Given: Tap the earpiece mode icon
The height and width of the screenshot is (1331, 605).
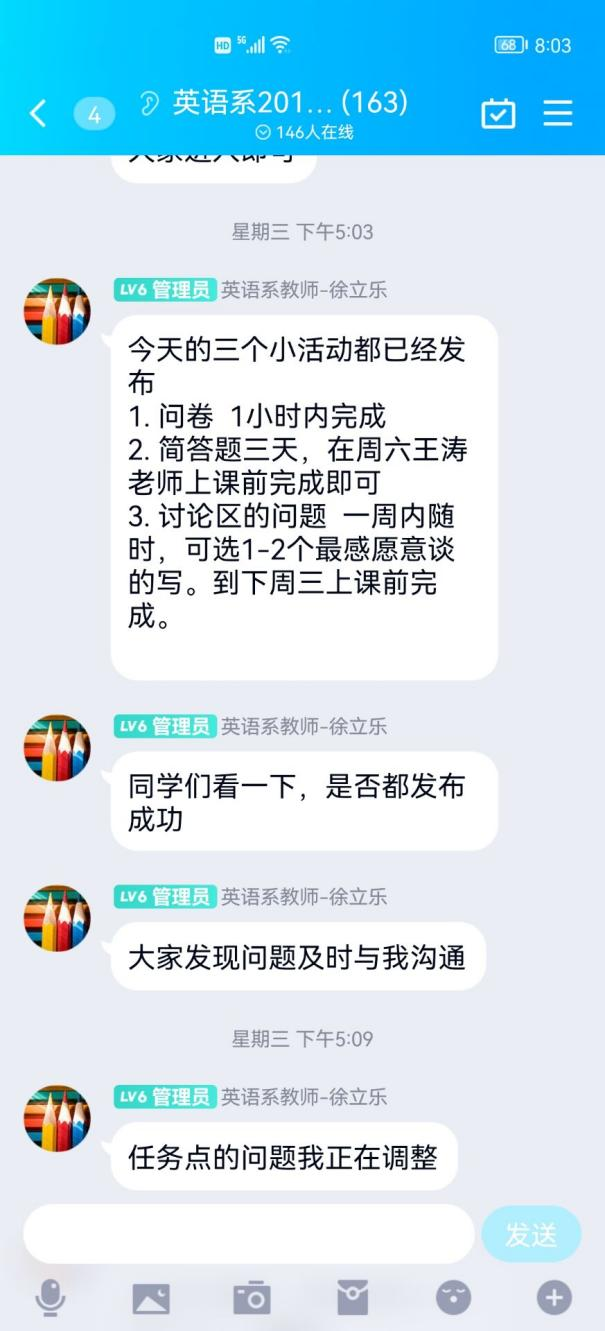Looking at the screenshot, I should tap(150, 103).
